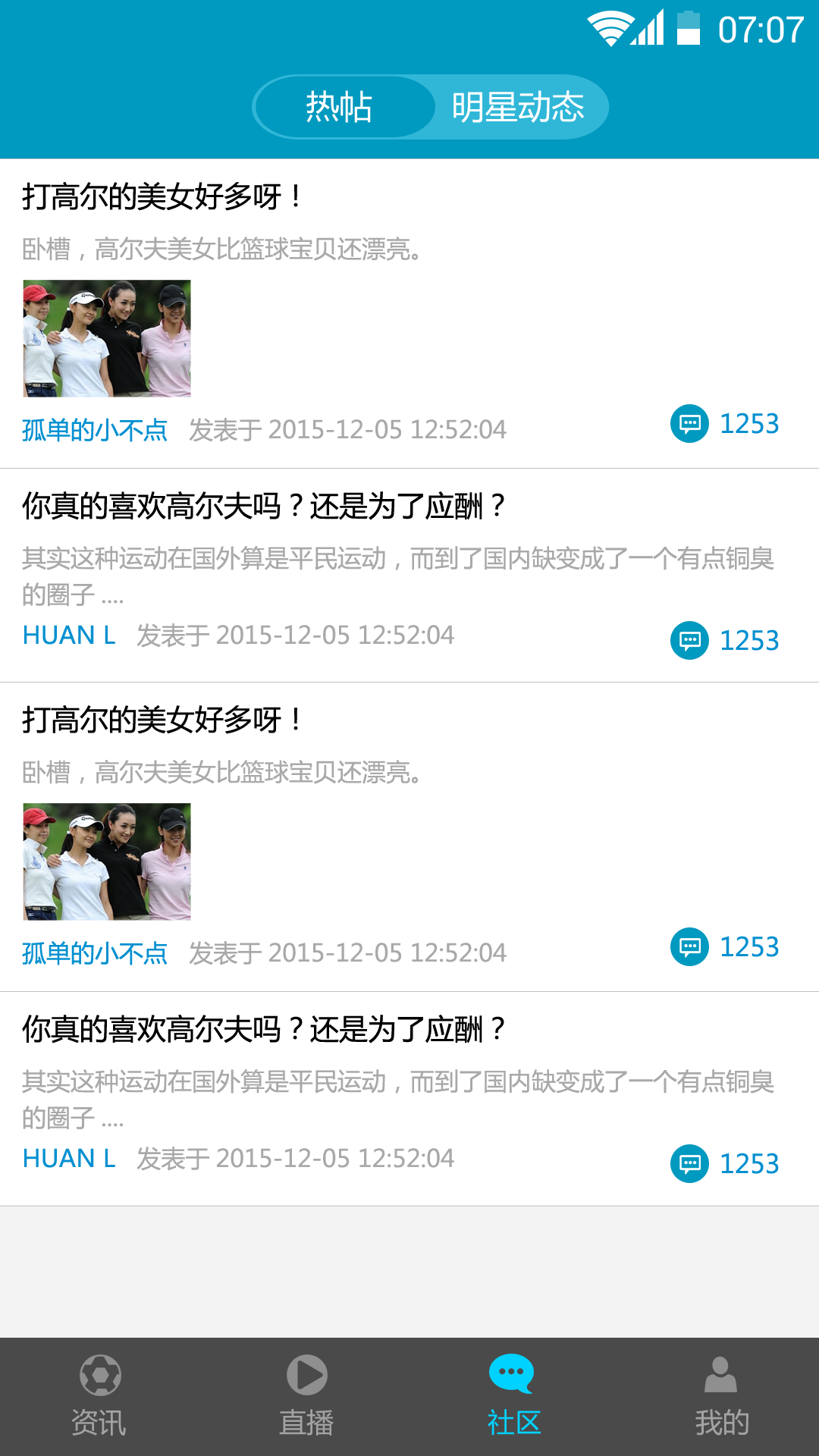Tap the photo thumbnail in the third post
819x1456 pixels.
[x=108, y=862]
